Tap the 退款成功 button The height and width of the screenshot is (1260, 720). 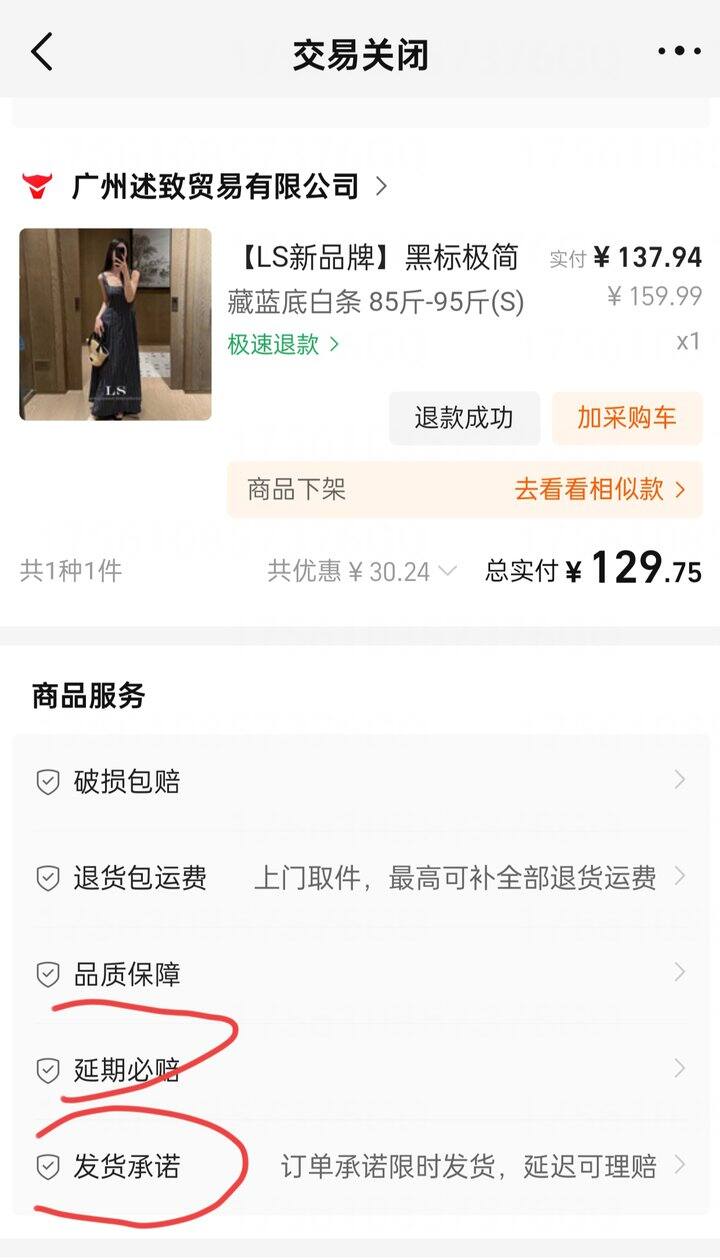coord(464,418)
